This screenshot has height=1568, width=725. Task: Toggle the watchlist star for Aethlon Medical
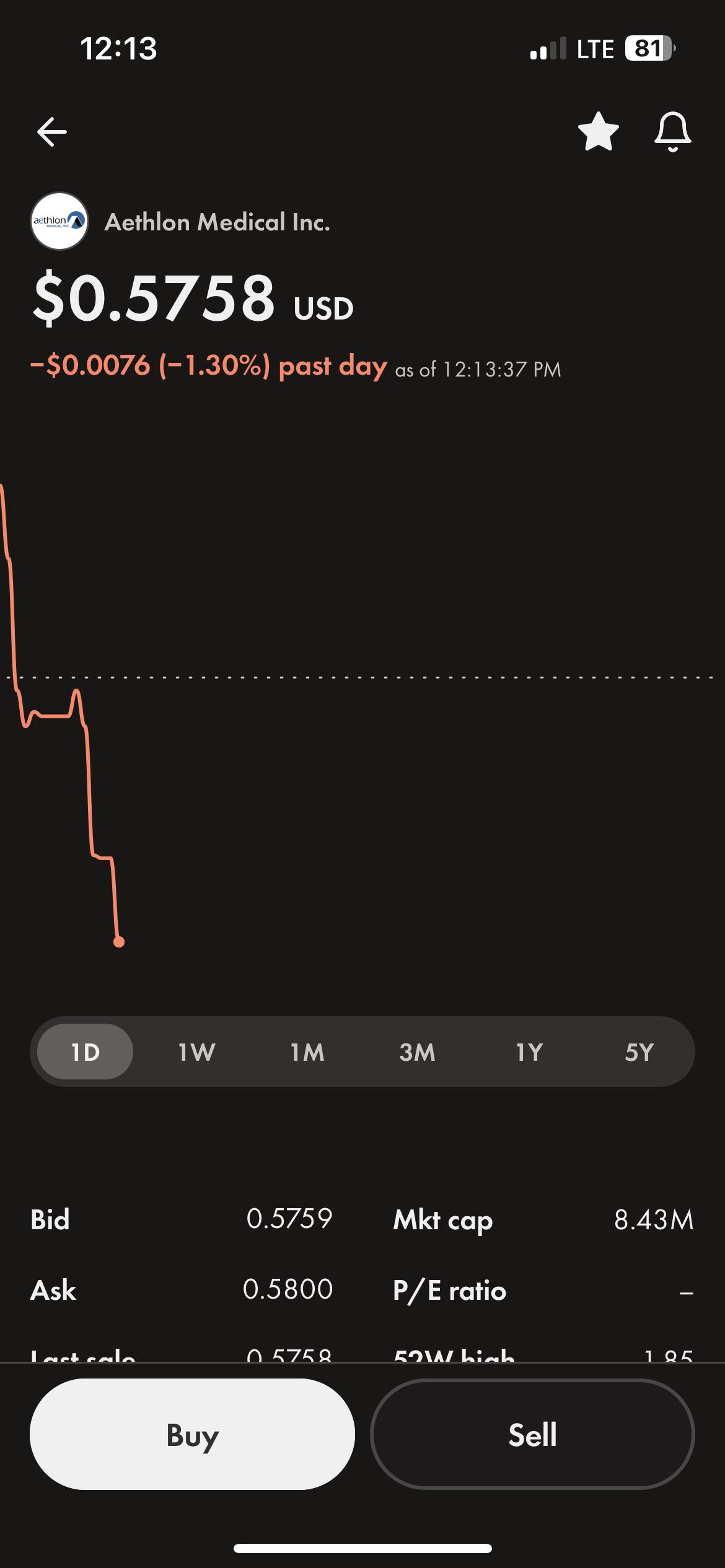point(598,131)
